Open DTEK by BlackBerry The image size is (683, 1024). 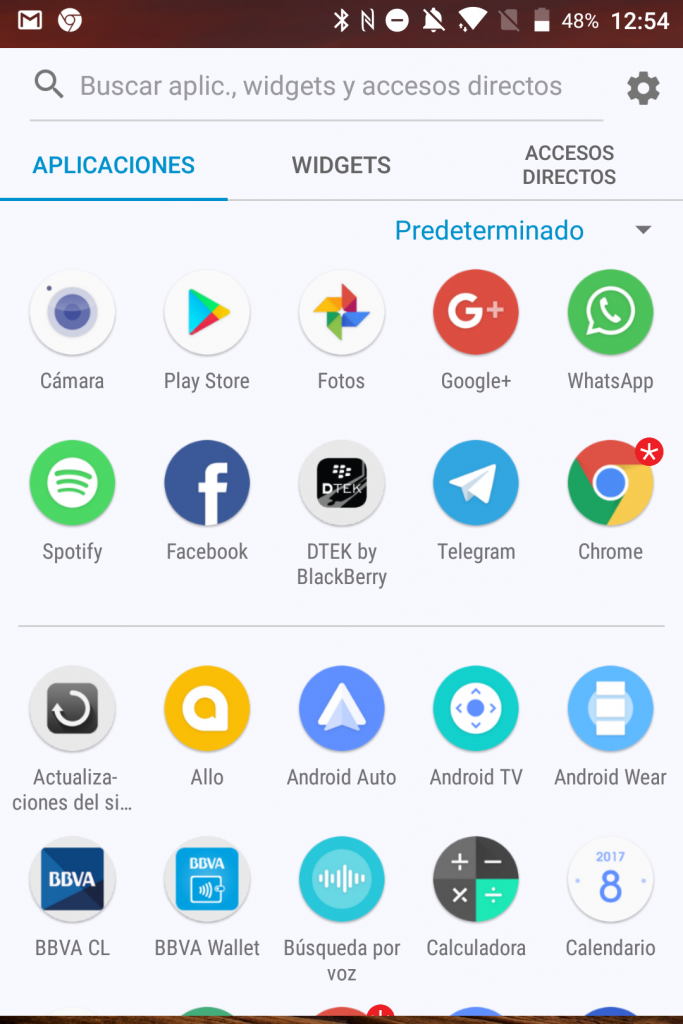click(x=341, y=483)
